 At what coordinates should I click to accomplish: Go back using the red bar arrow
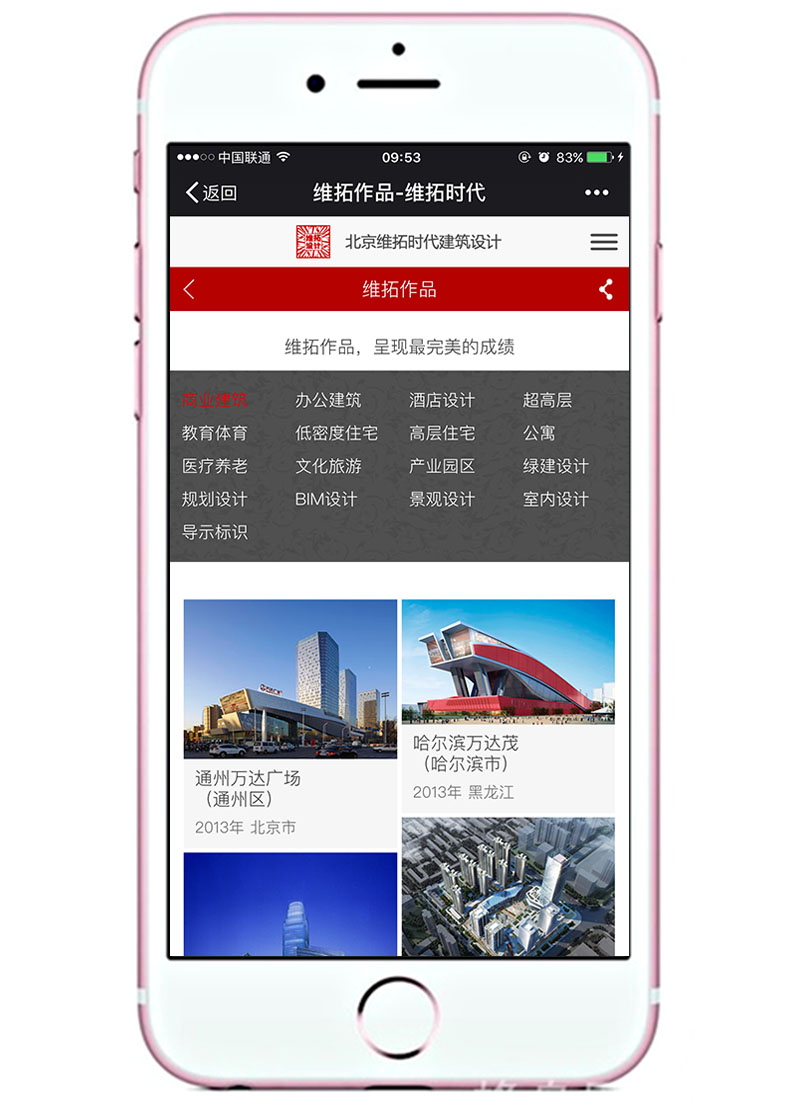tap(190, 290)
